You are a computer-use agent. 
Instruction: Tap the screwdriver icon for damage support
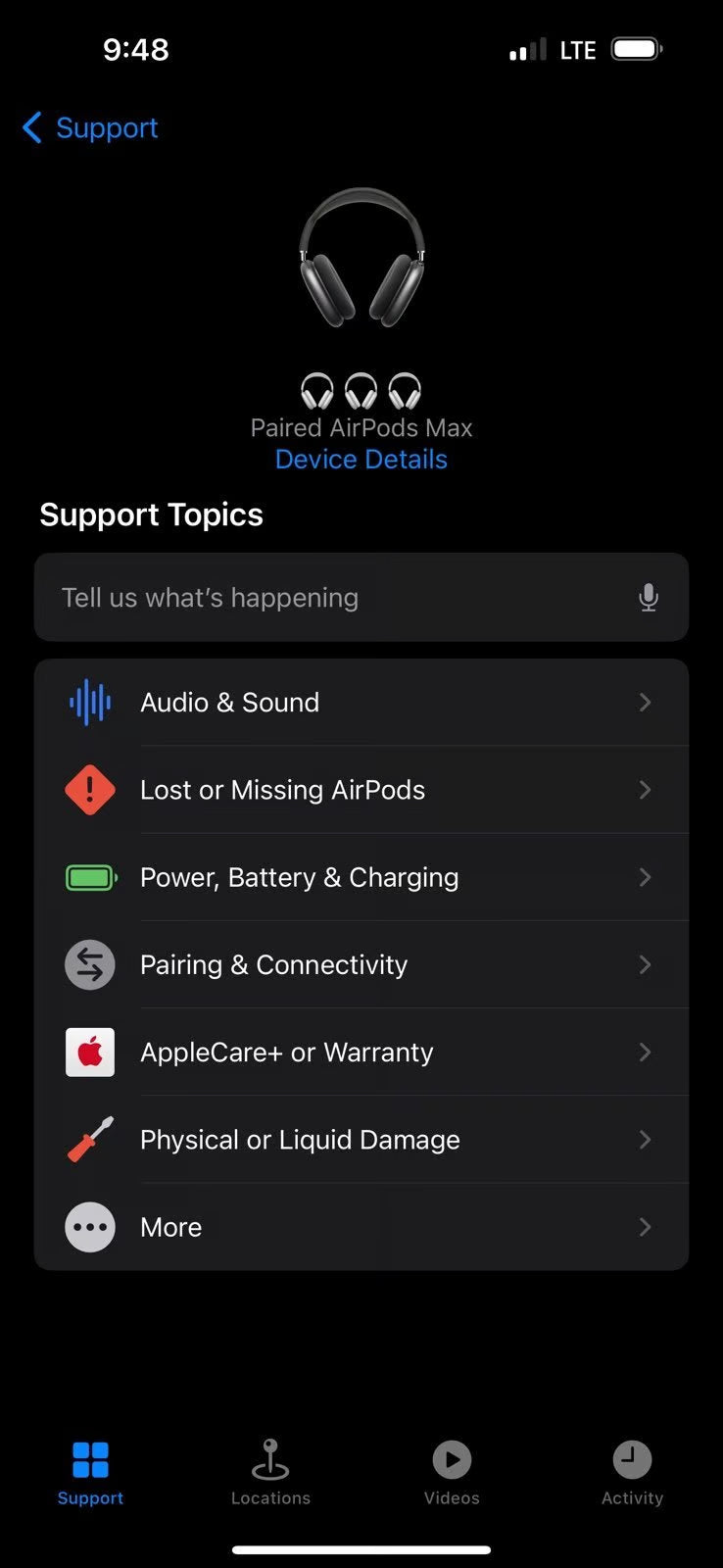(x=89, y=1139)
